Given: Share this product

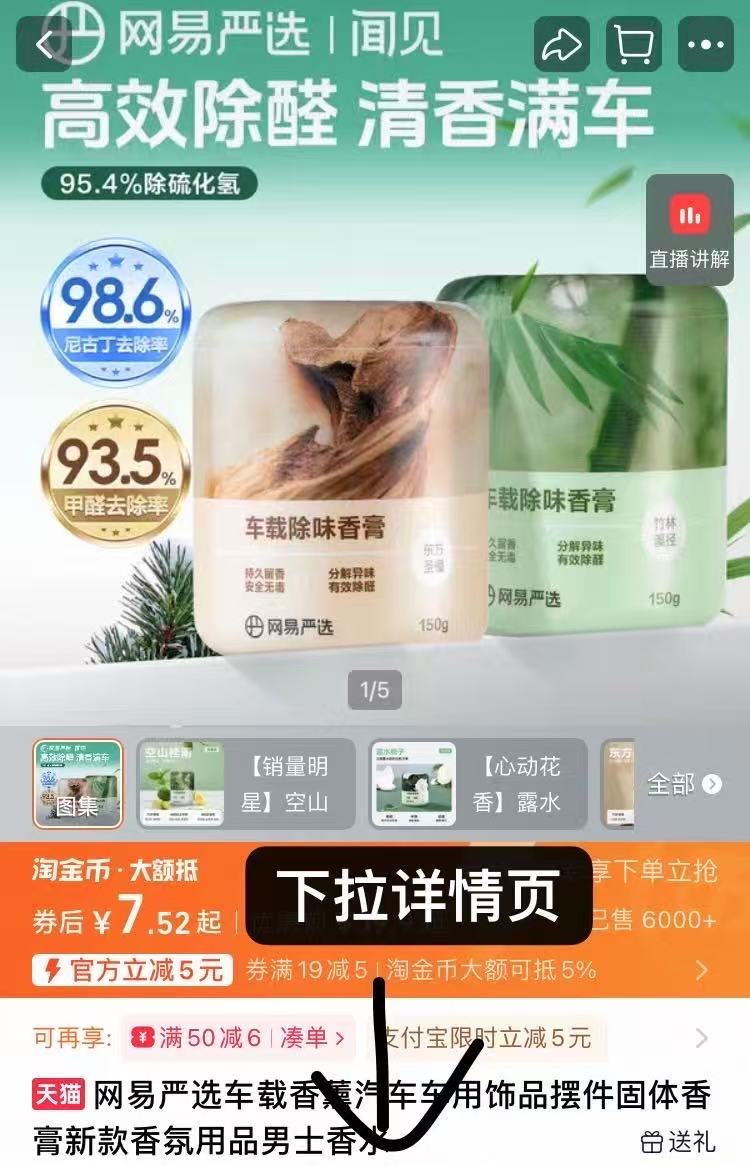Looking at the screenshot, I should point(562,44).
